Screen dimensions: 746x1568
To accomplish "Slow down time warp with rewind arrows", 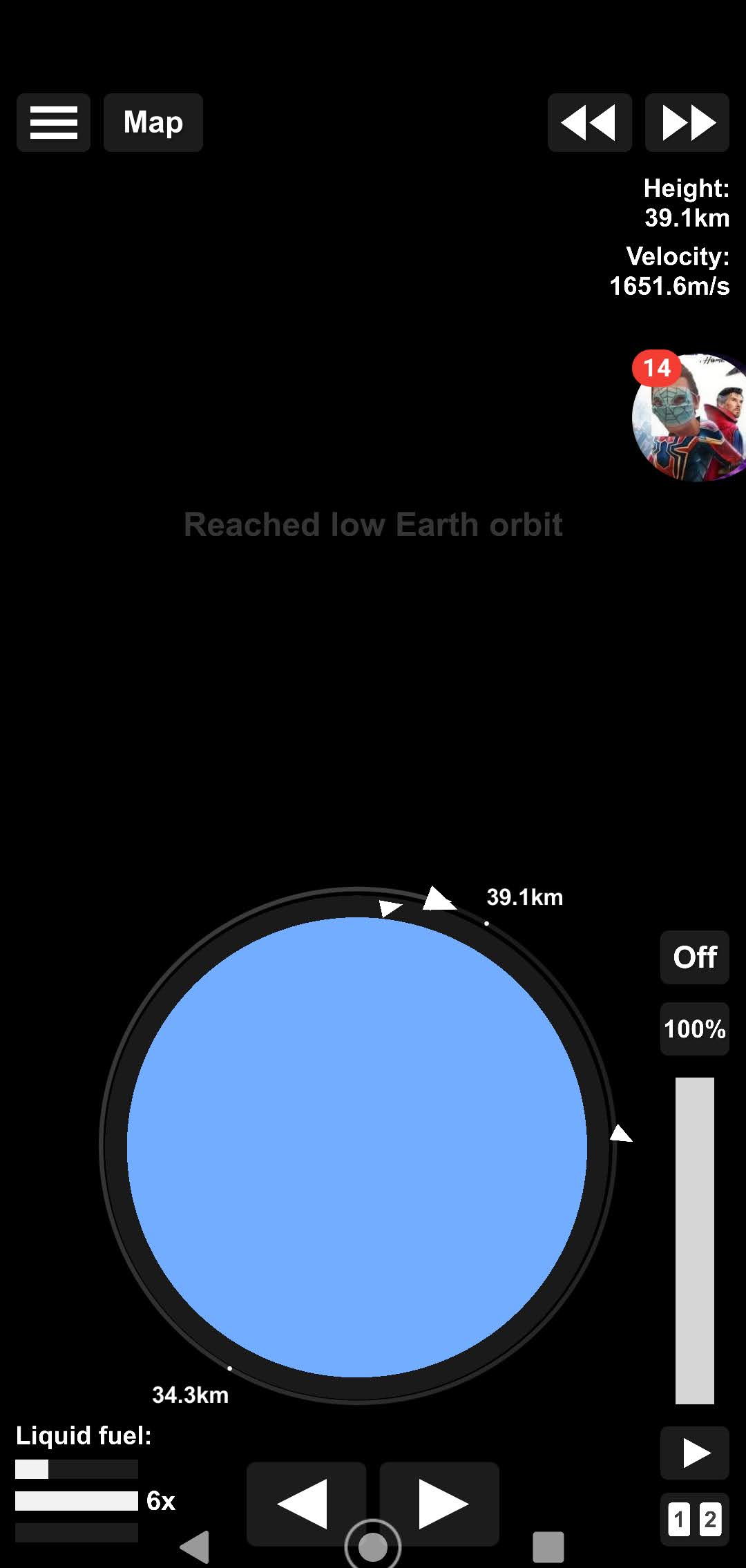I will (589, 122).
